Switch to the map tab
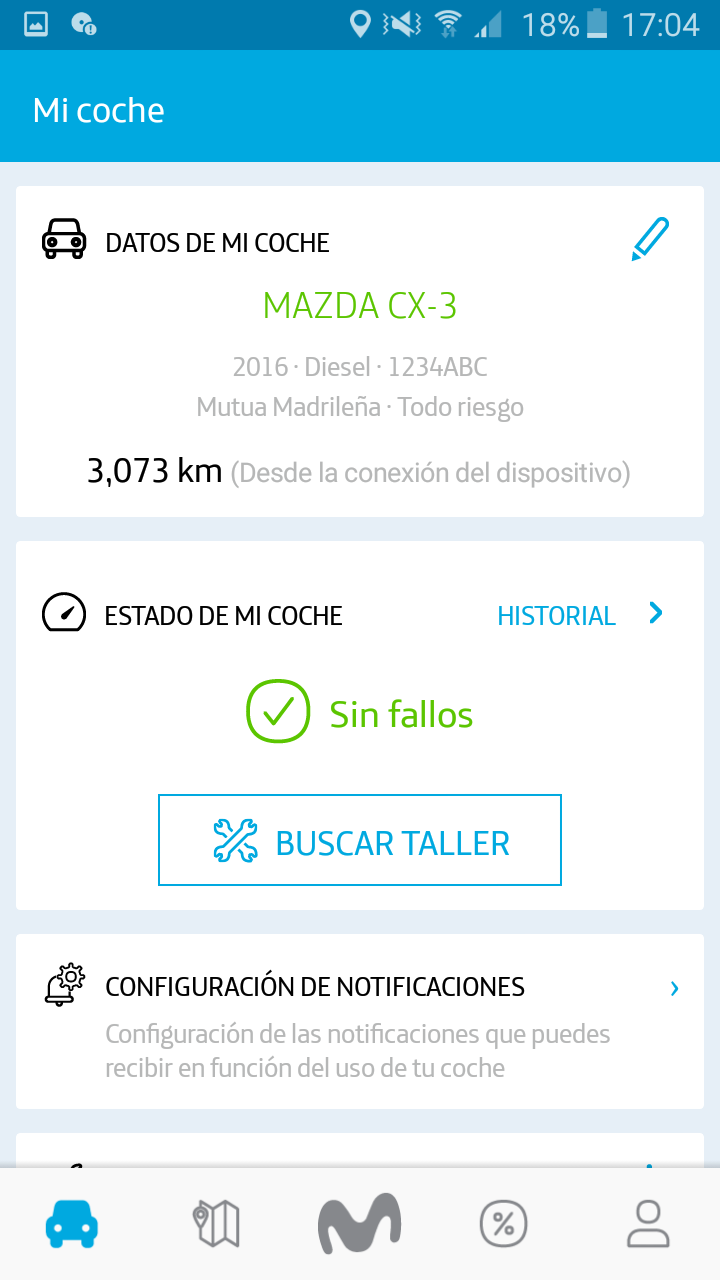The height and width of the screenshot is (1280, 720). [216, 1223]
